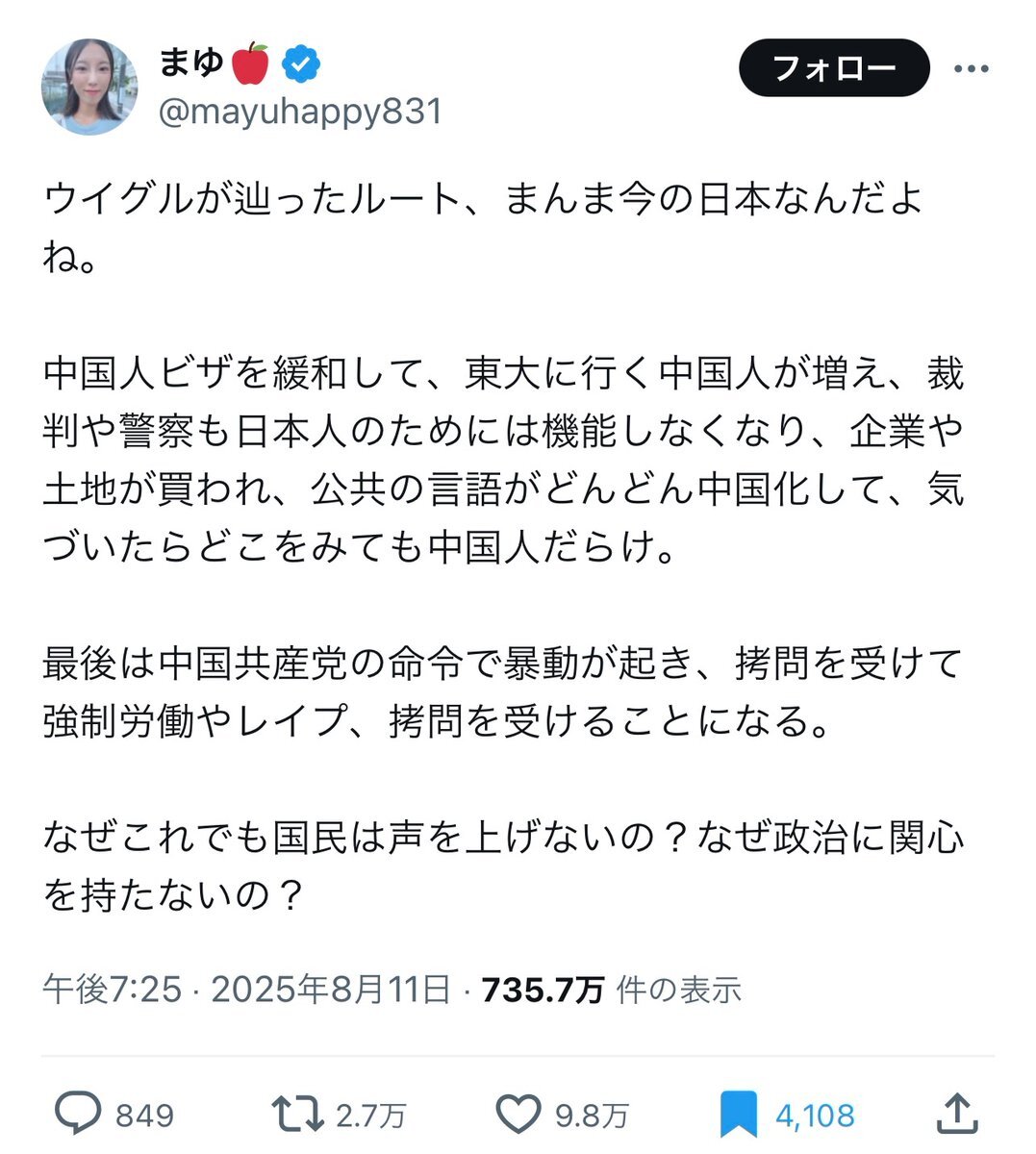Reply to the post via comment icon
Viewport: 1036px width, 1154px height.
[x=78, y=1114]
